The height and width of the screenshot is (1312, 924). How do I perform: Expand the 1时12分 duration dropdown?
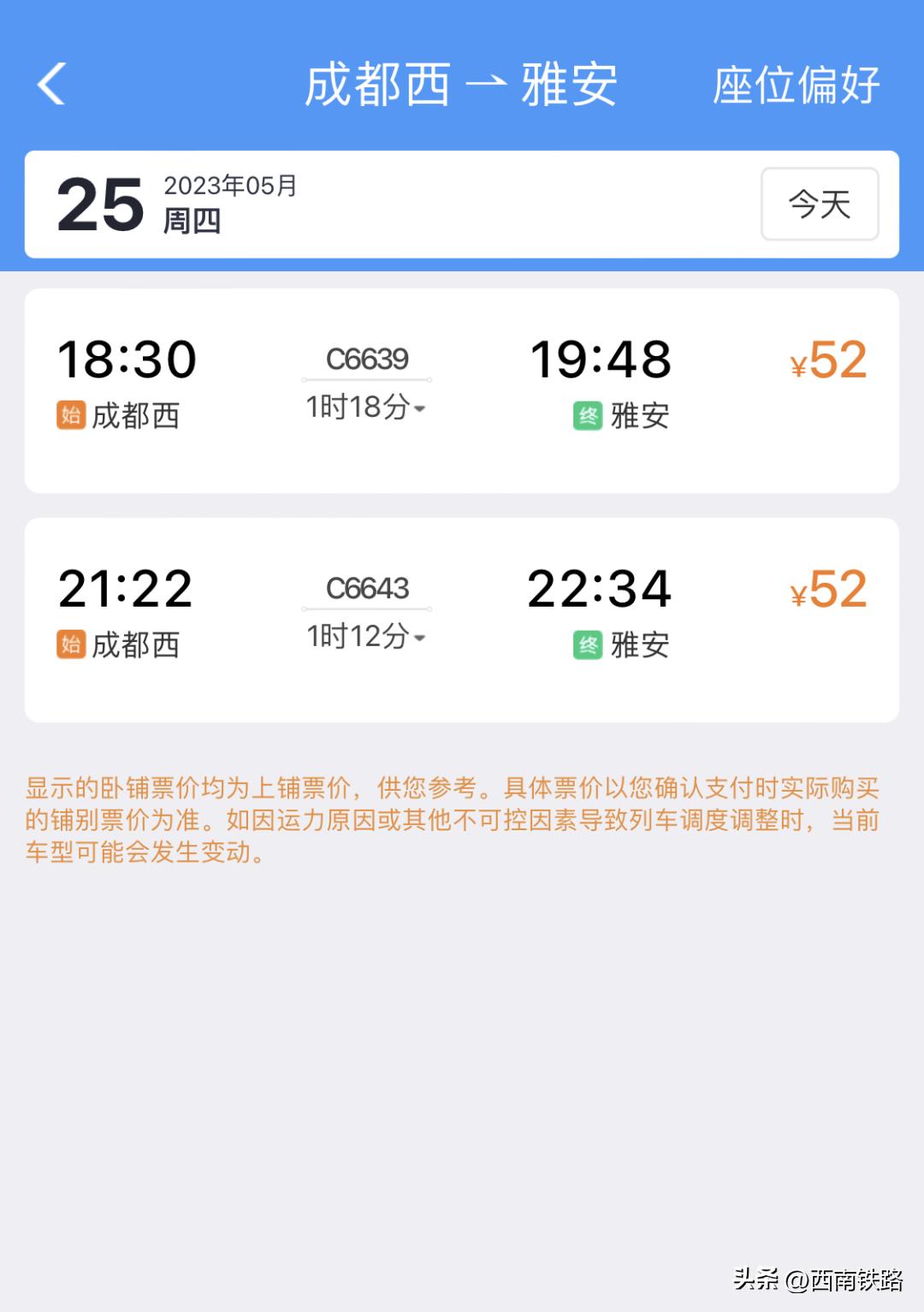(365, 638)
